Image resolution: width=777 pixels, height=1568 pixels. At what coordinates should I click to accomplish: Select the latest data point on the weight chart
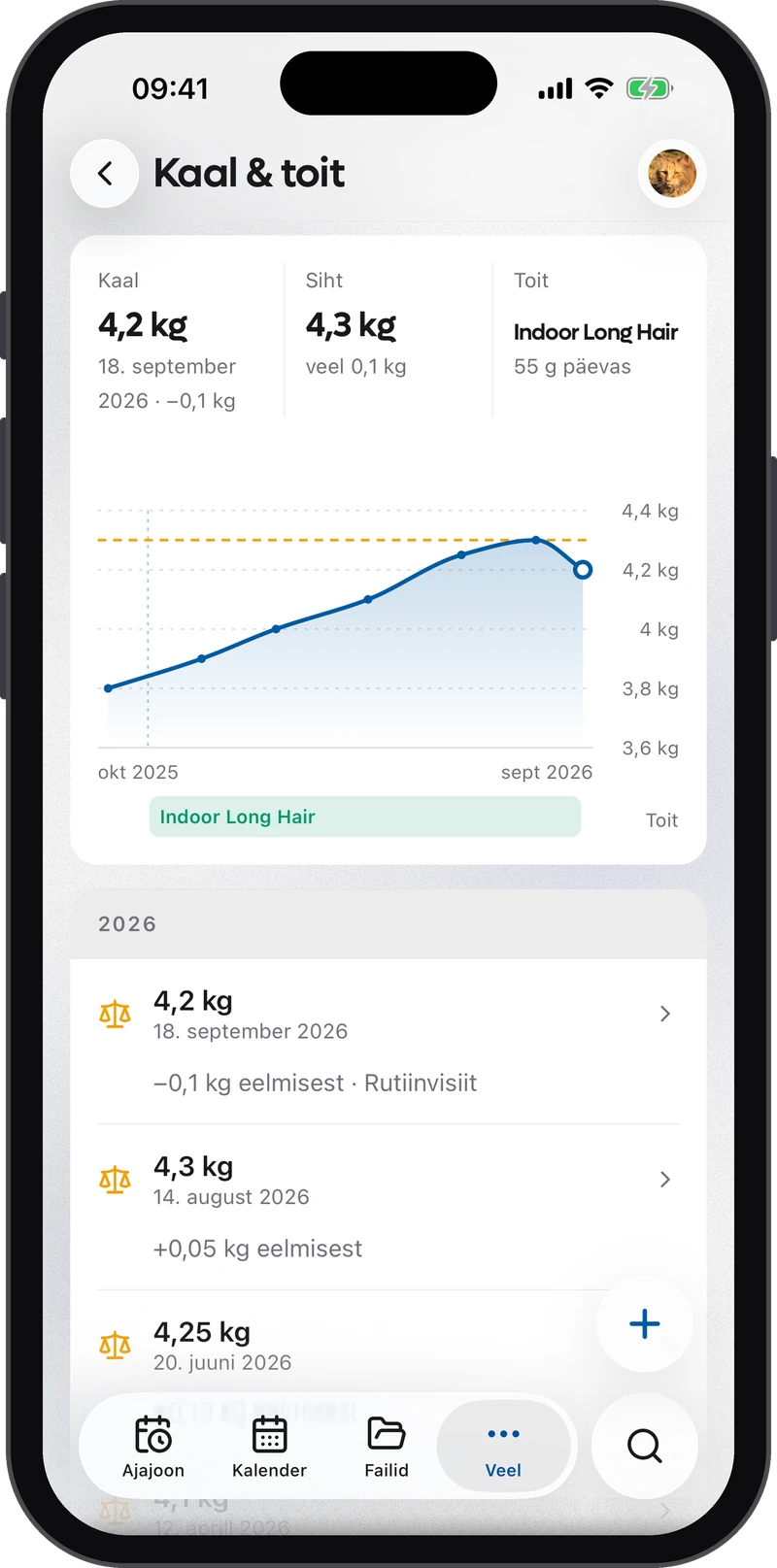point(583,570)
